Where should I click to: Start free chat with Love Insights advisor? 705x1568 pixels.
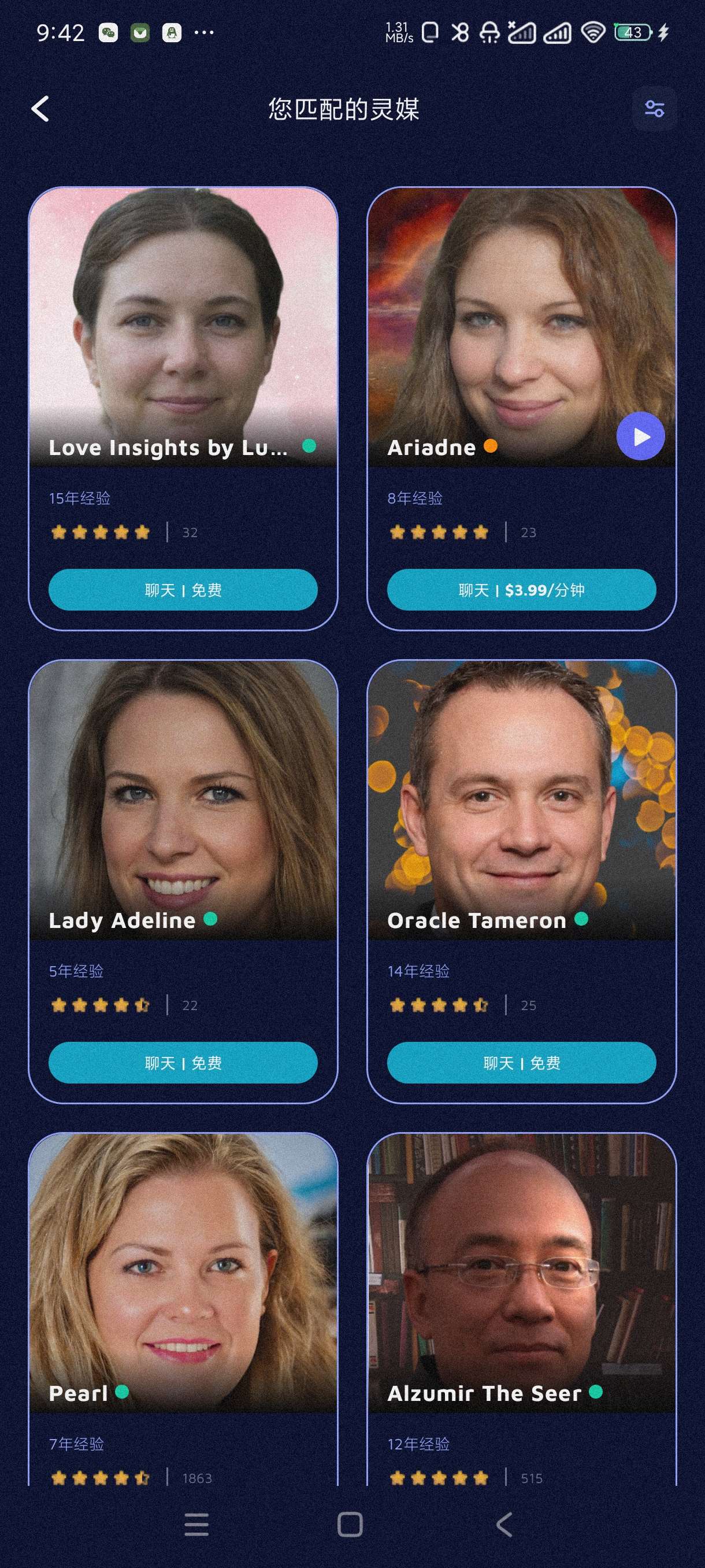183,589
